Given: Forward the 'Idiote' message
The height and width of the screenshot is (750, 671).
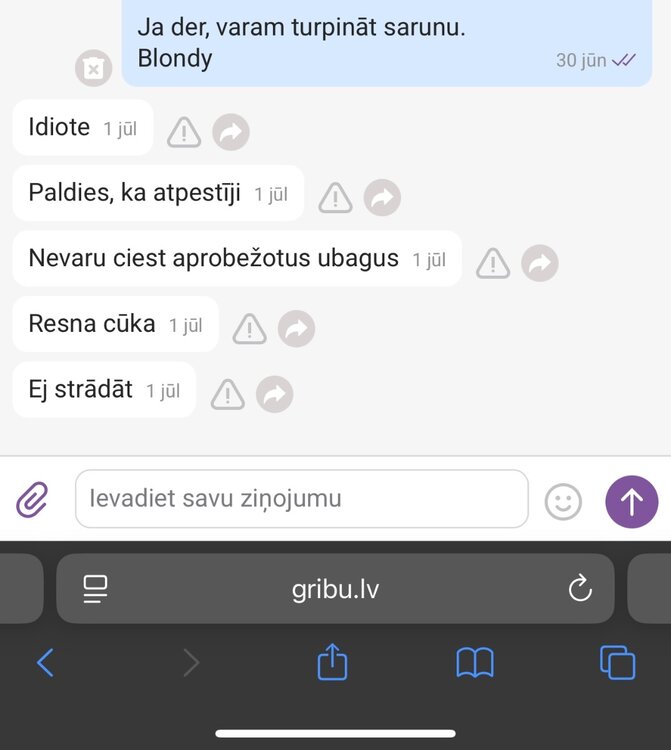Looking at the screenshot, I should [231, 132].
